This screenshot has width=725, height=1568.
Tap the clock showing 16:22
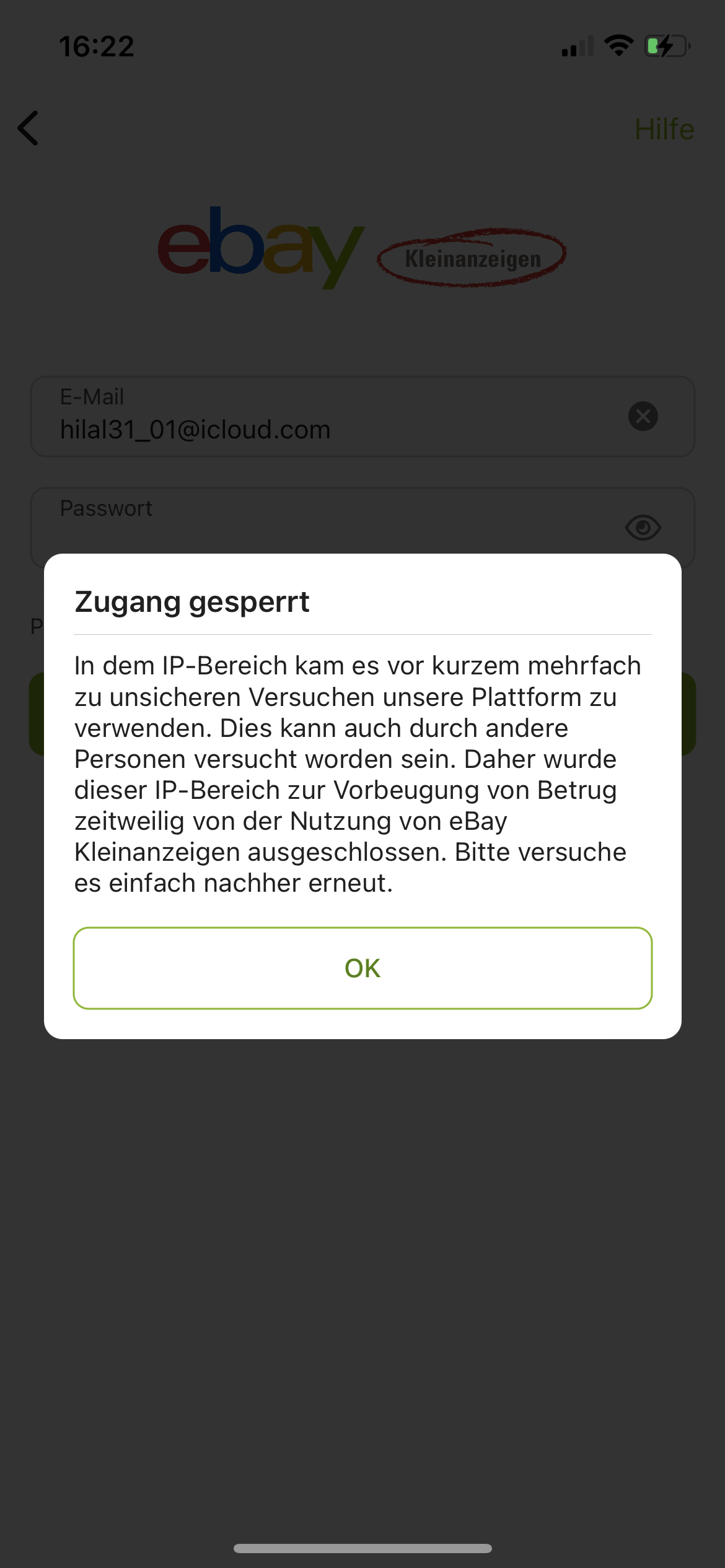click(97, 46)
